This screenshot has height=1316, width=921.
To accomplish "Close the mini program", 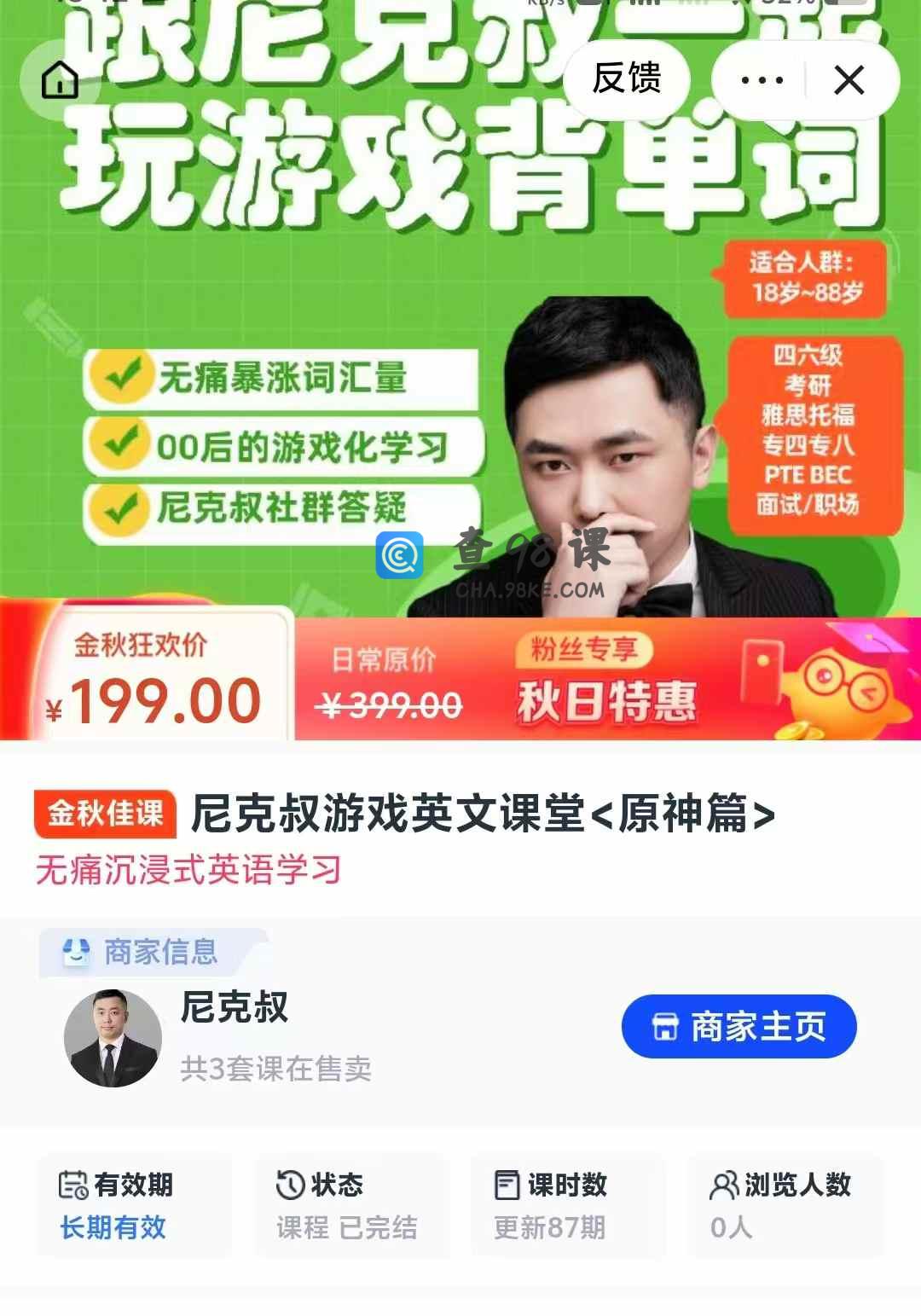I will coord(849,80).
